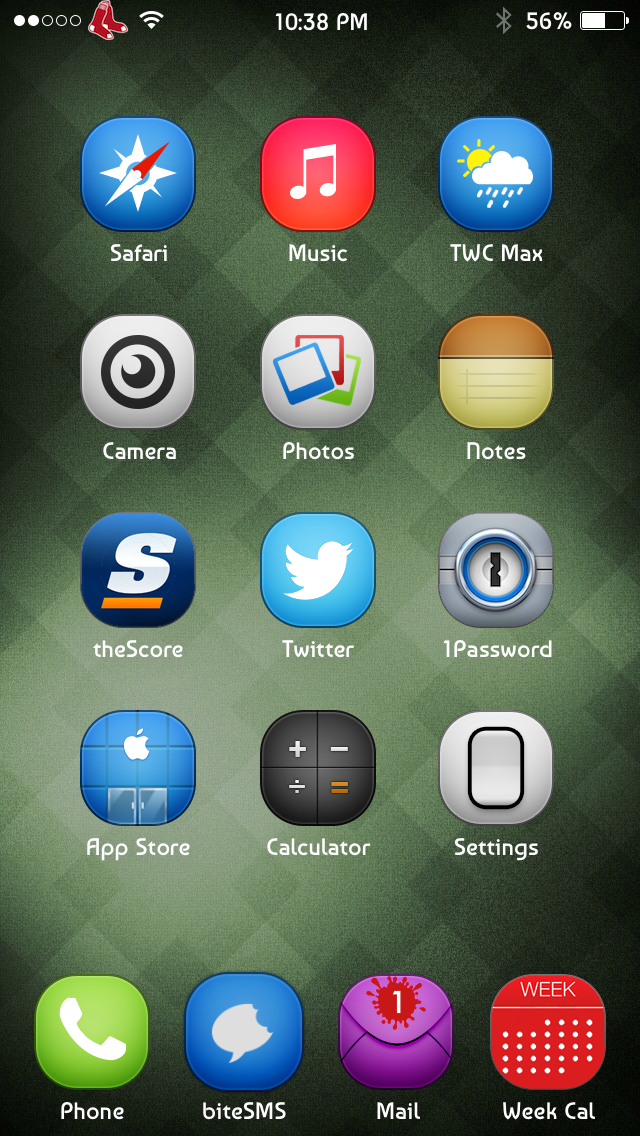This screenshot has width=640, height=1136.
Task: Tap the Phone app in the dock
Action: [x=92, y=1032]
